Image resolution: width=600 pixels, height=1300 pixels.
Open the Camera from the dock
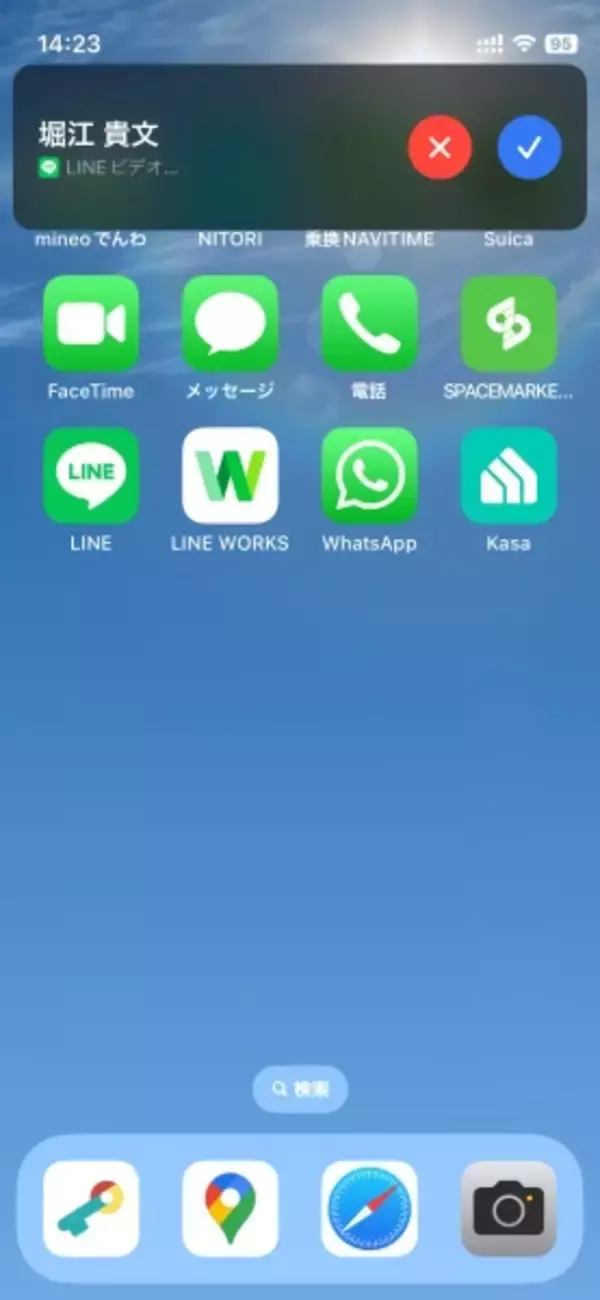508,1208
